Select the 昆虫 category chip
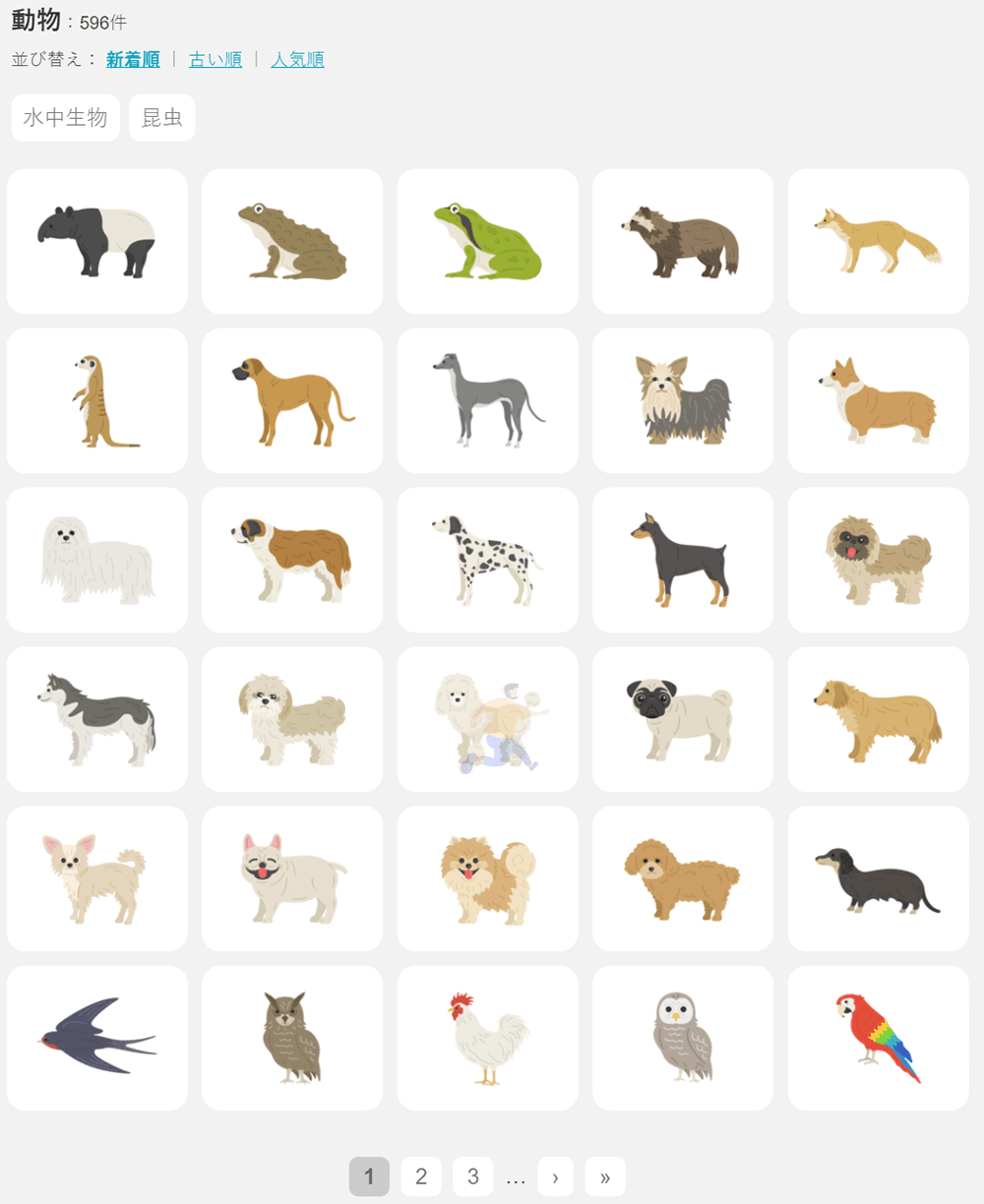984x1204 pixels. tap(162, 118)
